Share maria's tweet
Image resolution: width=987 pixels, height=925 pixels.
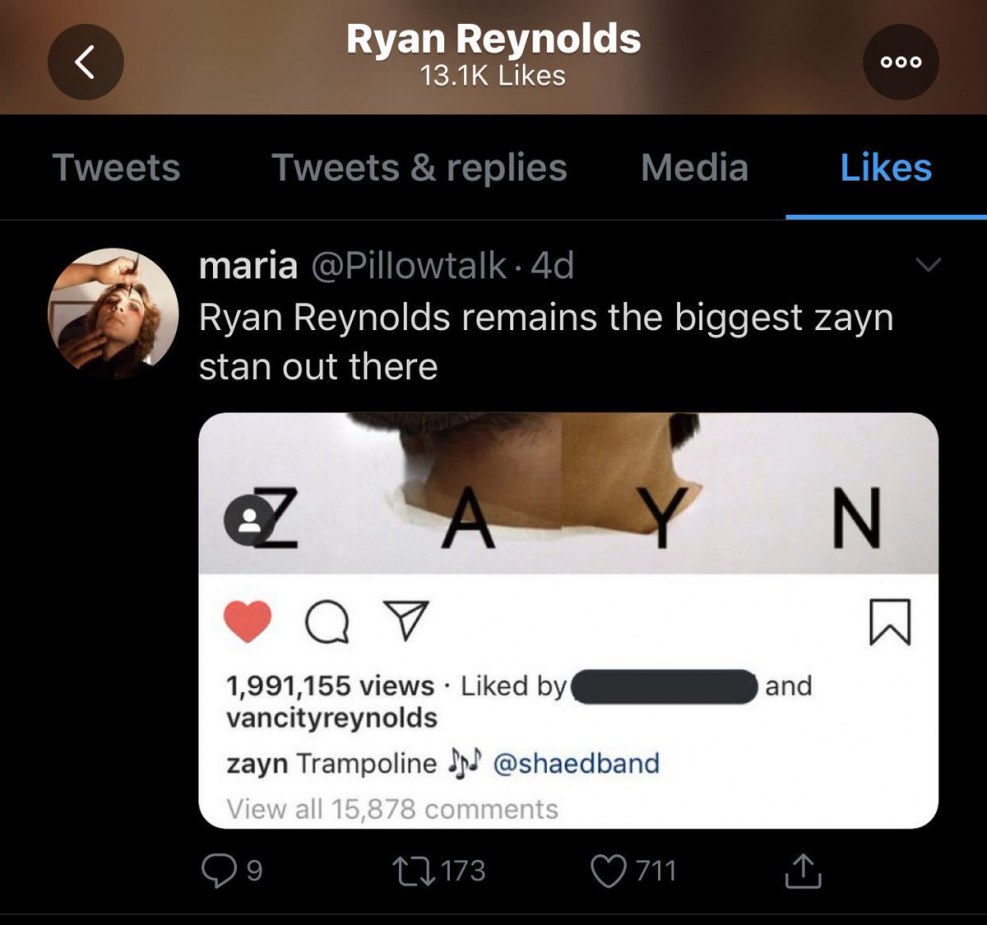tap(802, 872)
